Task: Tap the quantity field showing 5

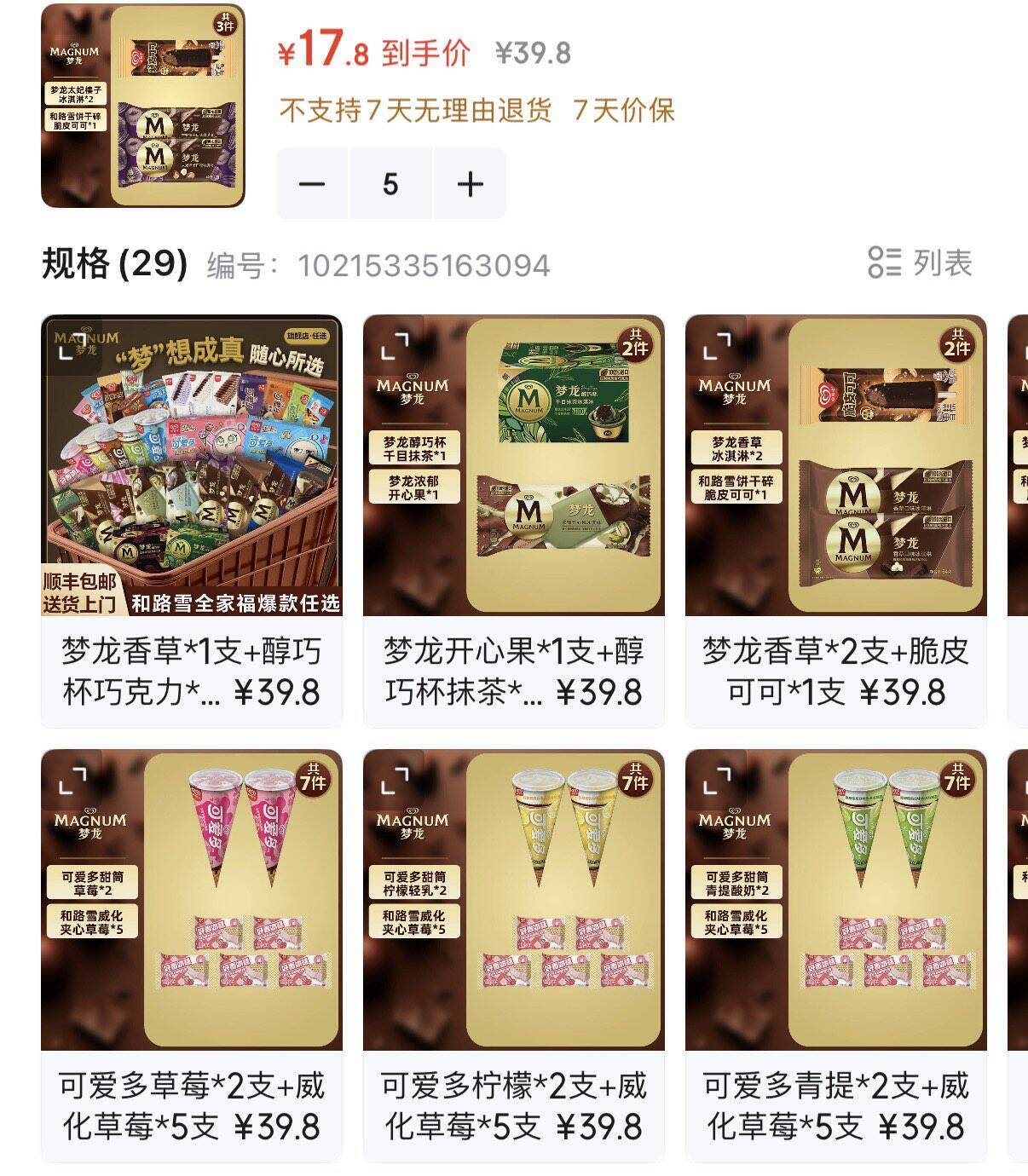Action: pos(390,184)
